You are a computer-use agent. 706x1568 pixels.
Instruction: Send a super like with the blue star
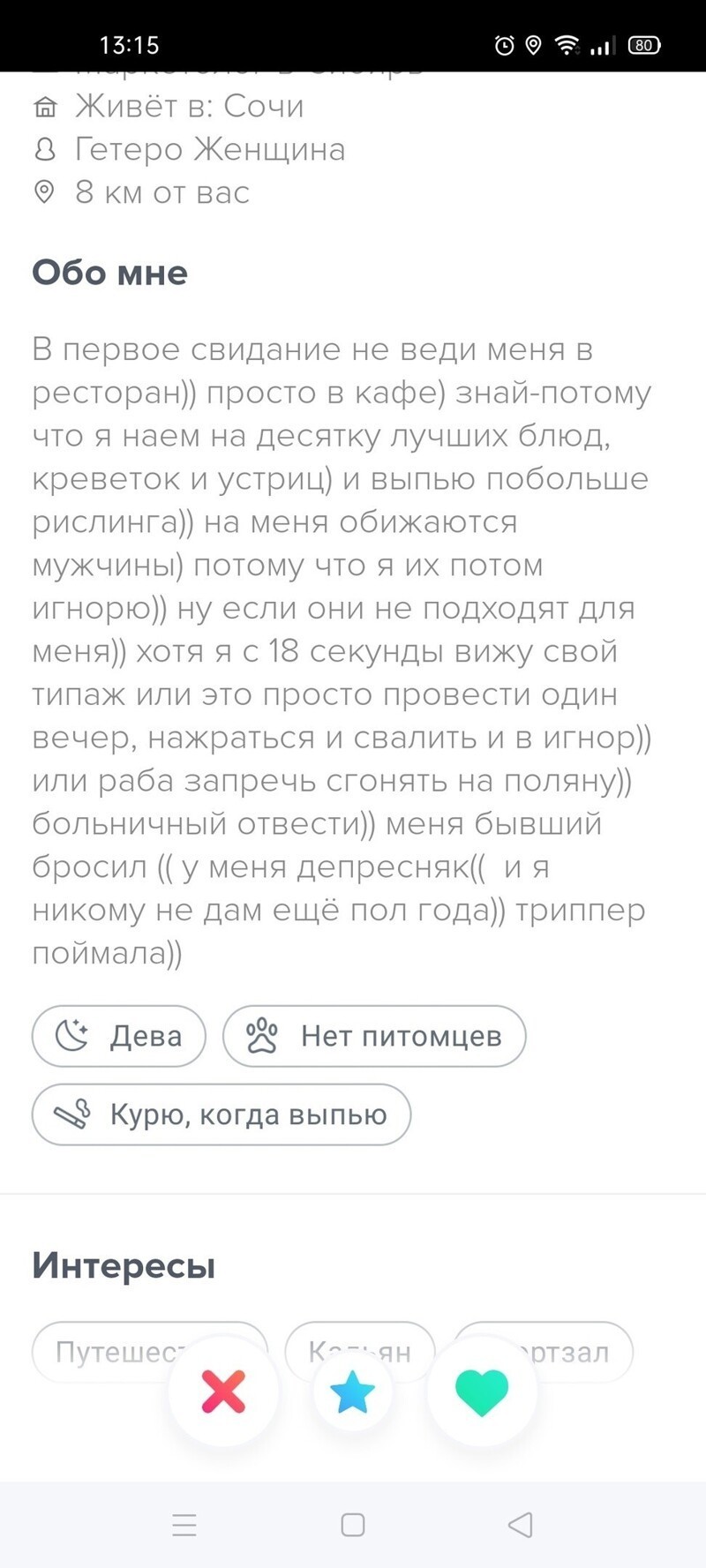coord(352,1392)
